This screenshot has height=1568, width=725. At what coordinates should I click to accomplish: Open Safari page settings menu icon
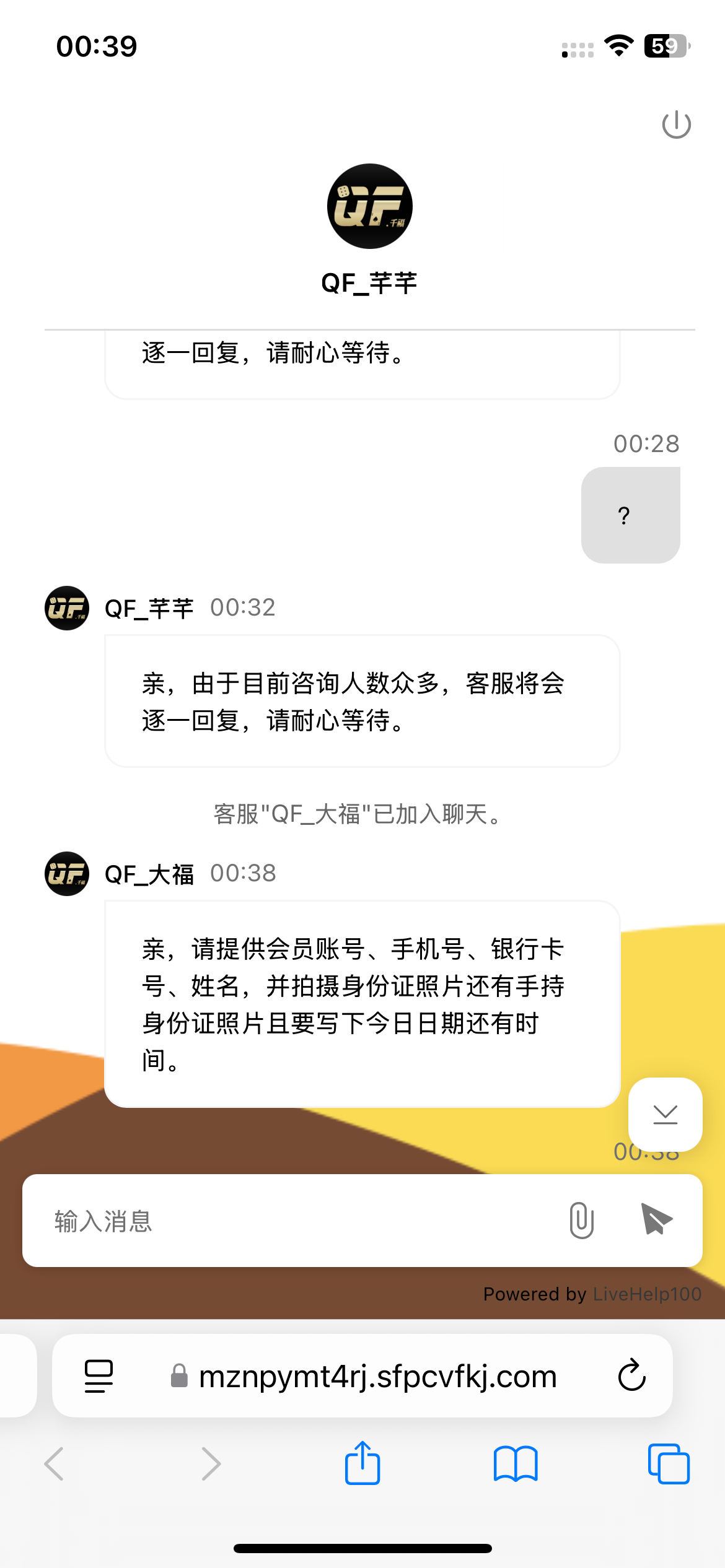[99, 1376]
